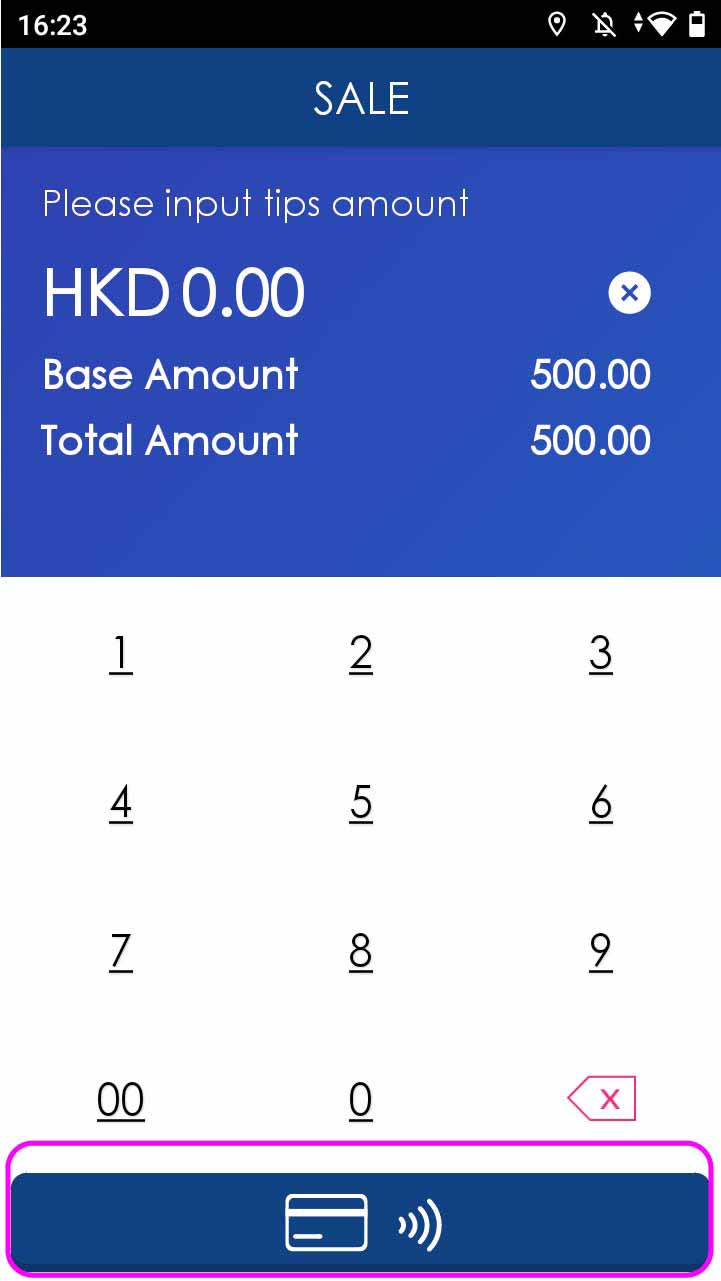Enter digit 1 on the keypad
Screen dimensions: 721x1281
[x=120, y=653]
